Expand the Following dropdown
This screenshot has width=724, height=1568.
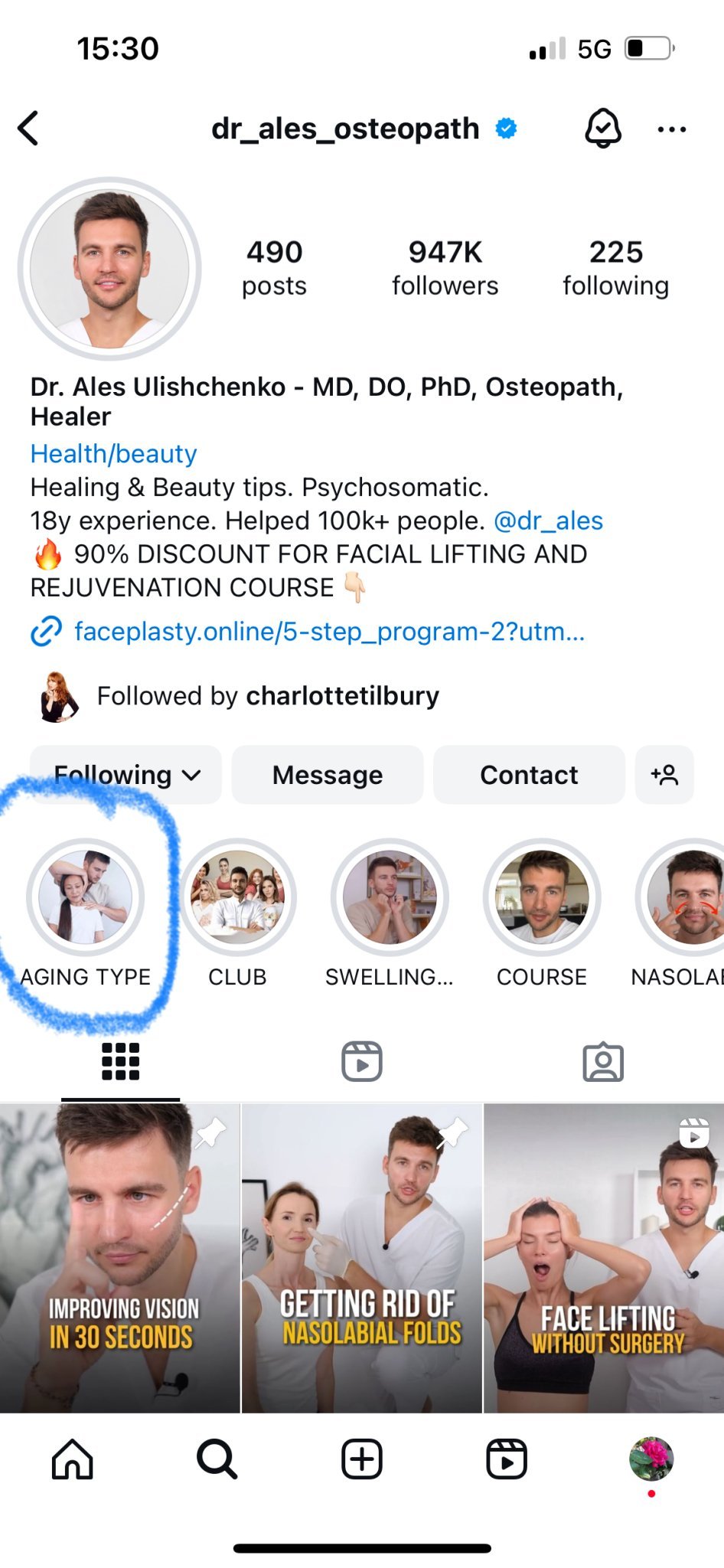pos(126,775)
